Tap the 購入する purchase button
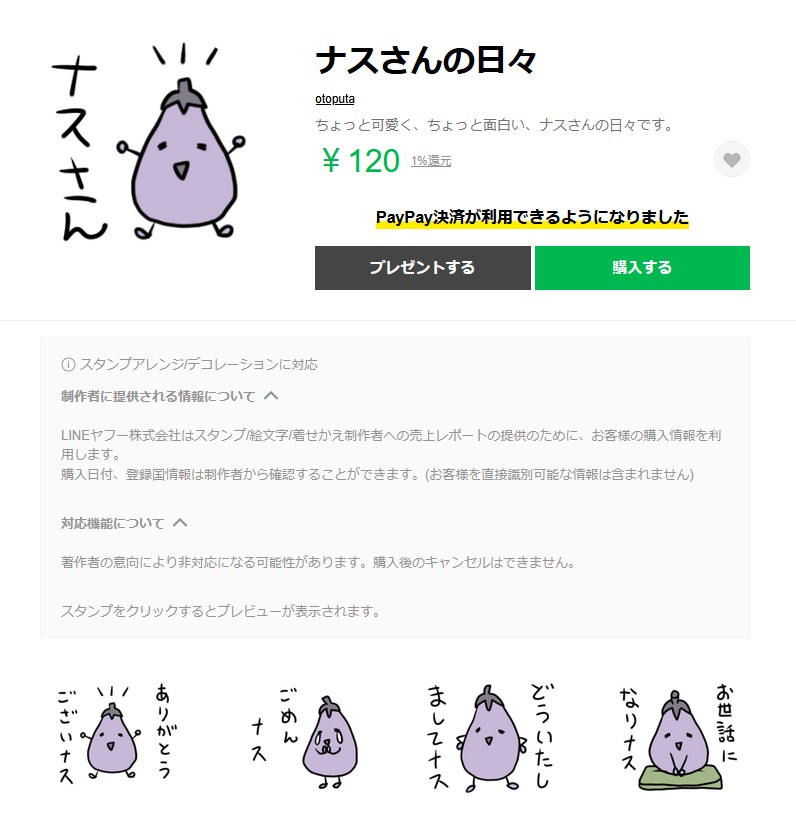The image size is (796, 819). click(642, 268)
